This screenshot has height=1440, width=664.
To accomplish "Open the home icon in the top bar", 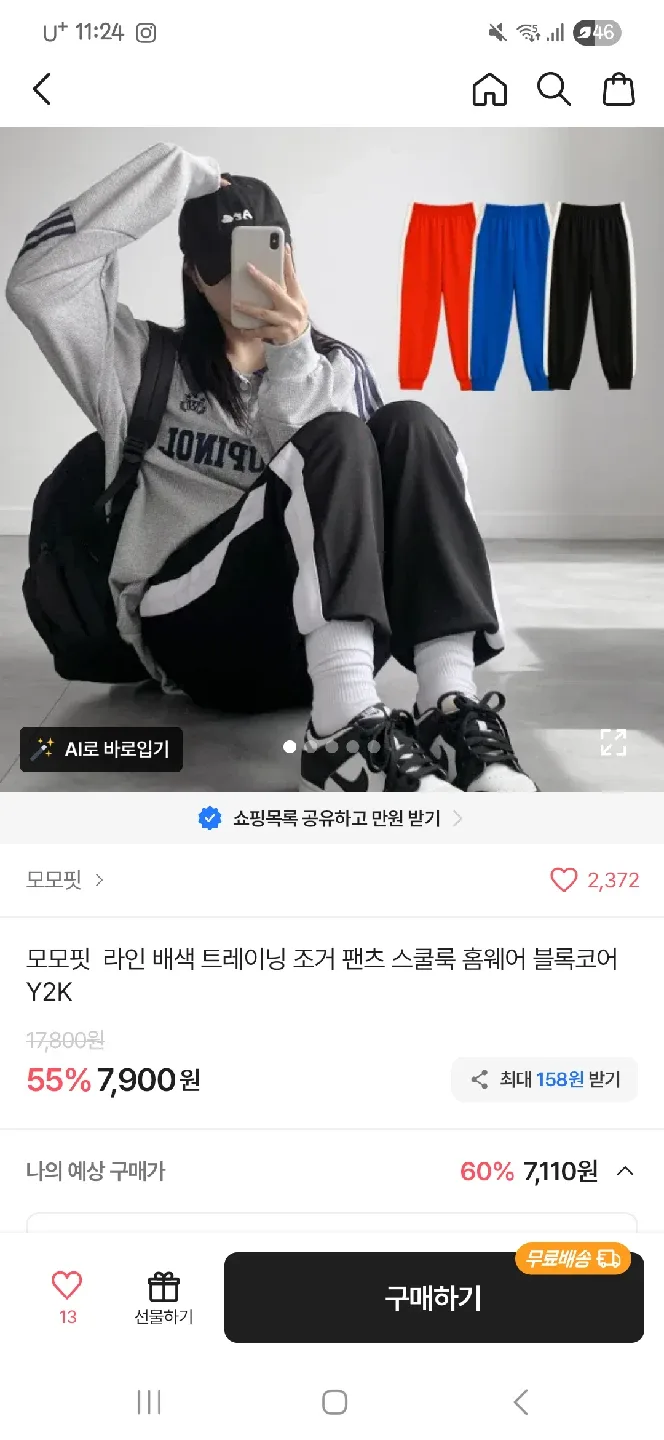I will click(x=489, y=90).
